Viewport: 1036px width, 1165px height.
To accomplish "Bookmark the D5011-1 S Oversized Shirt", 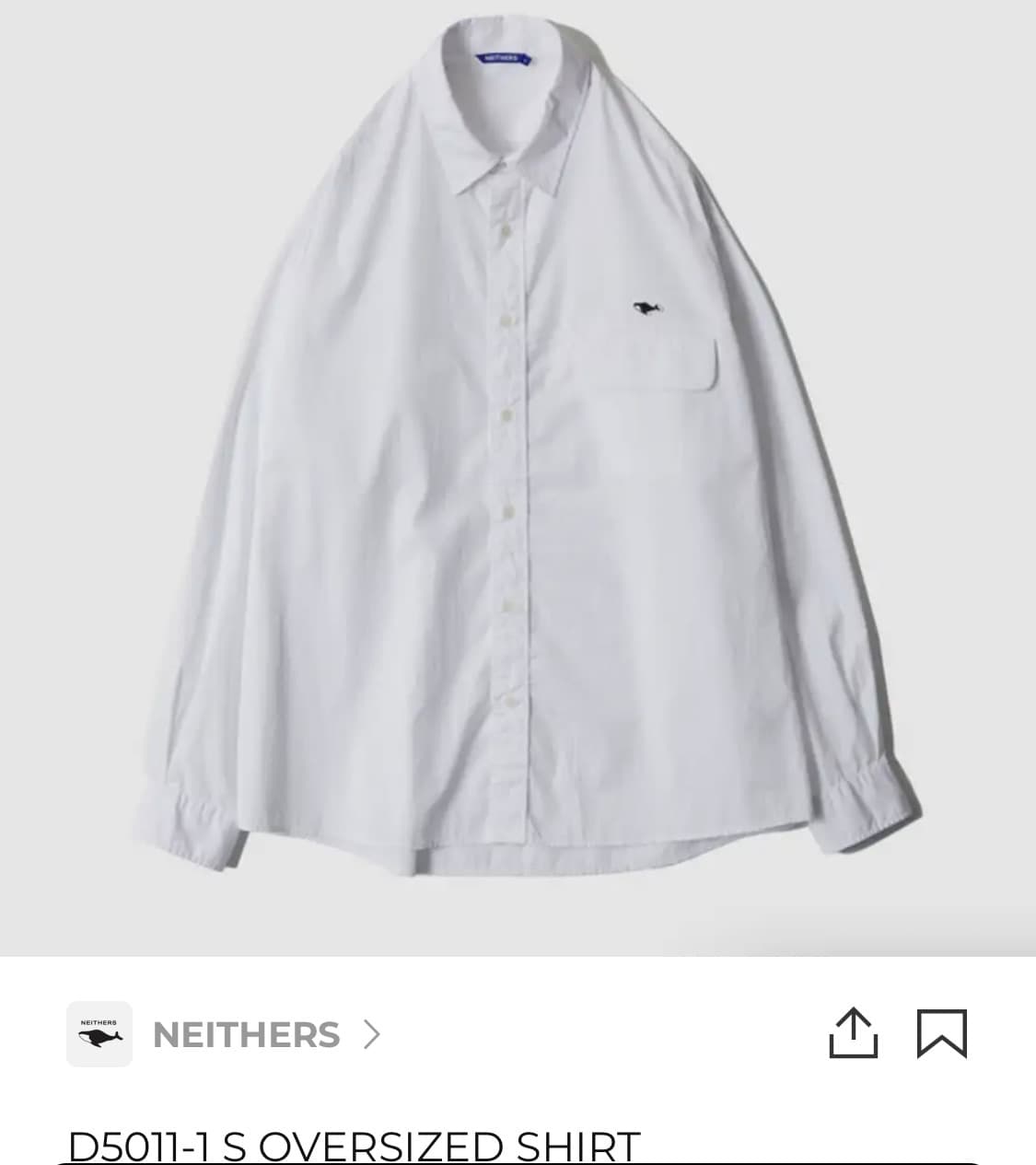I will (941, 1033).
